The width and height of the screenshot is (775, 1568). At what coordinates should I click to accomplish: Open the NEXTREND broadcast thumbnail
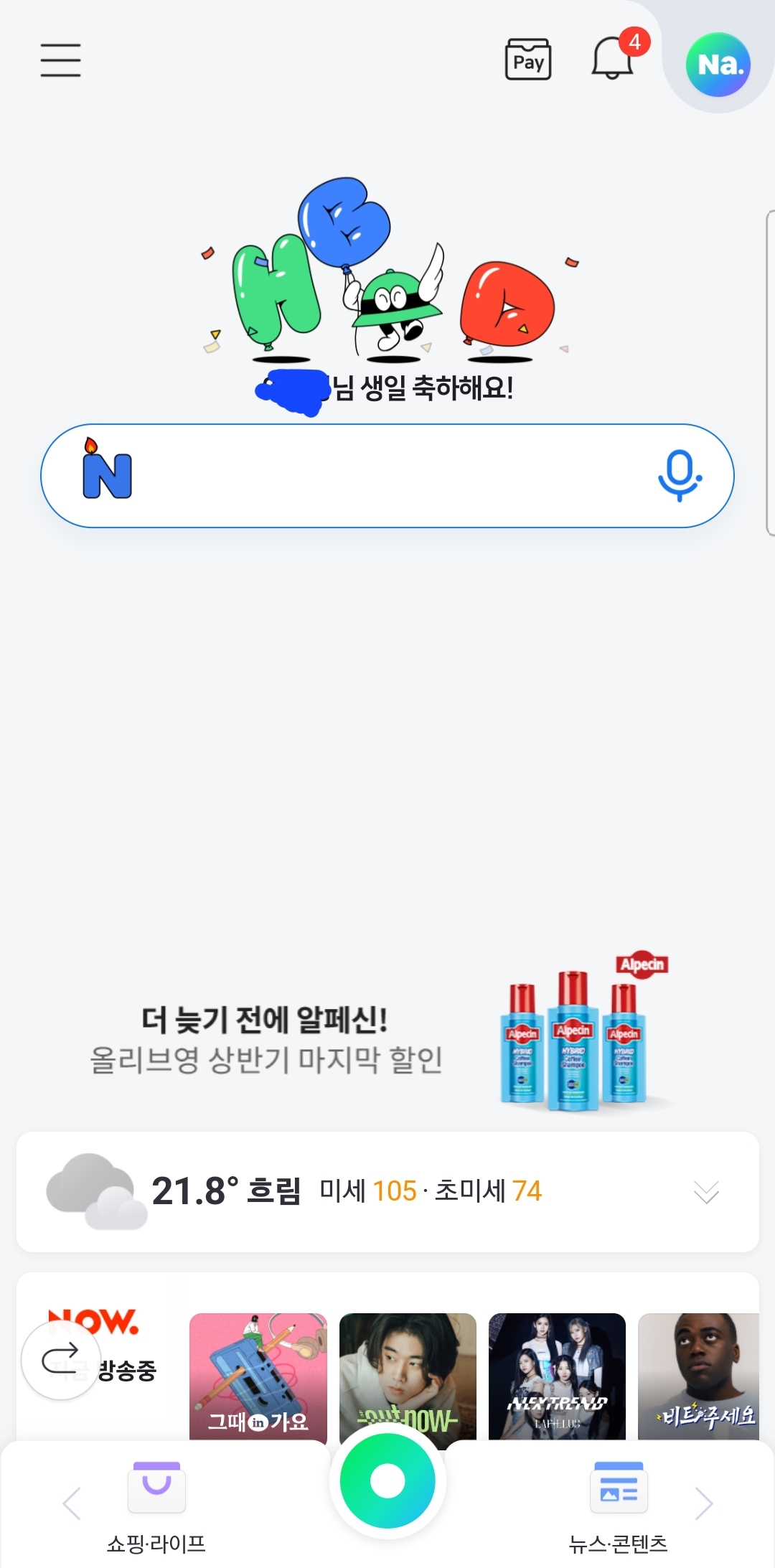tap(557, 1376)
